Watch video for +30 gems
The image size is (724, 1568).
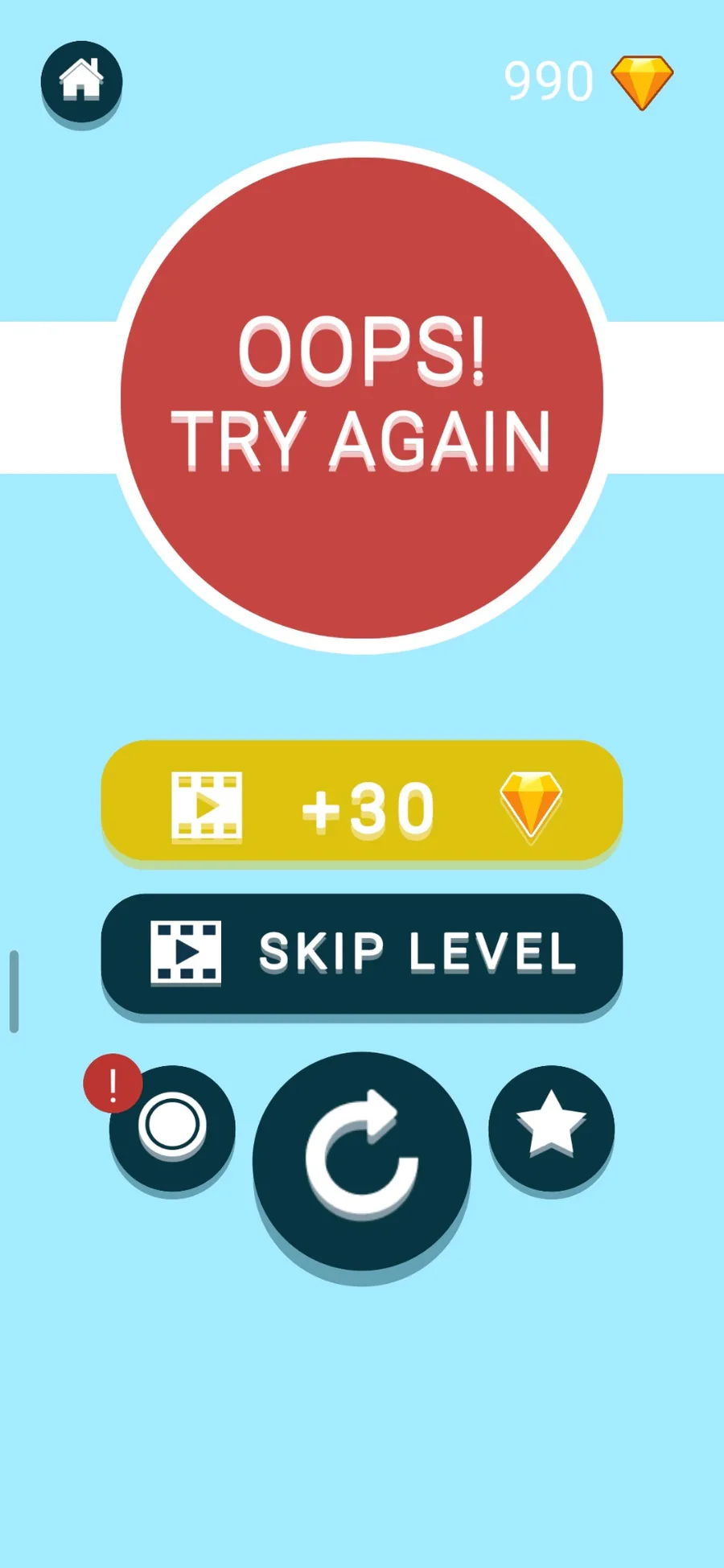coord(362,800)
